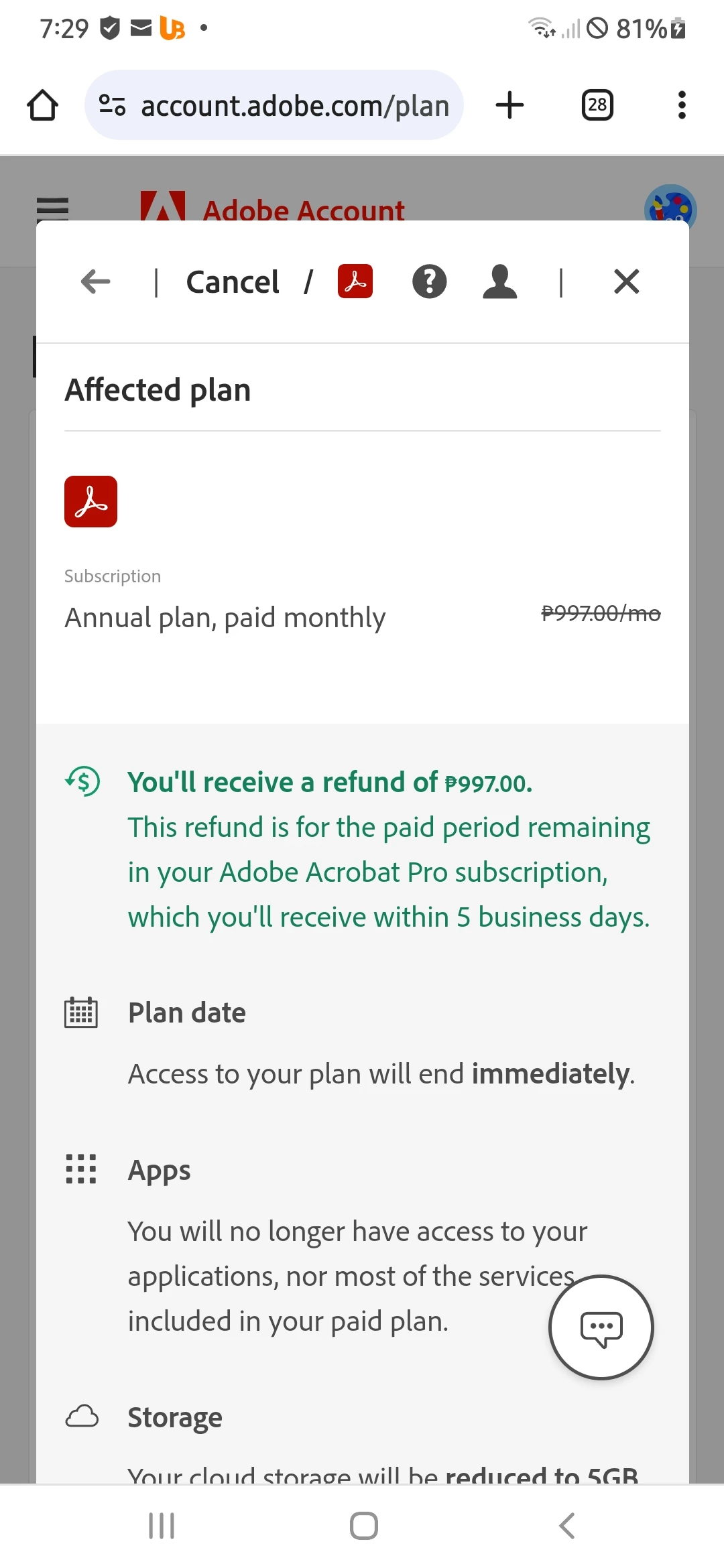Go back using the dialog's left arrow
The image size is (724, 1568).
coord(95,281)
